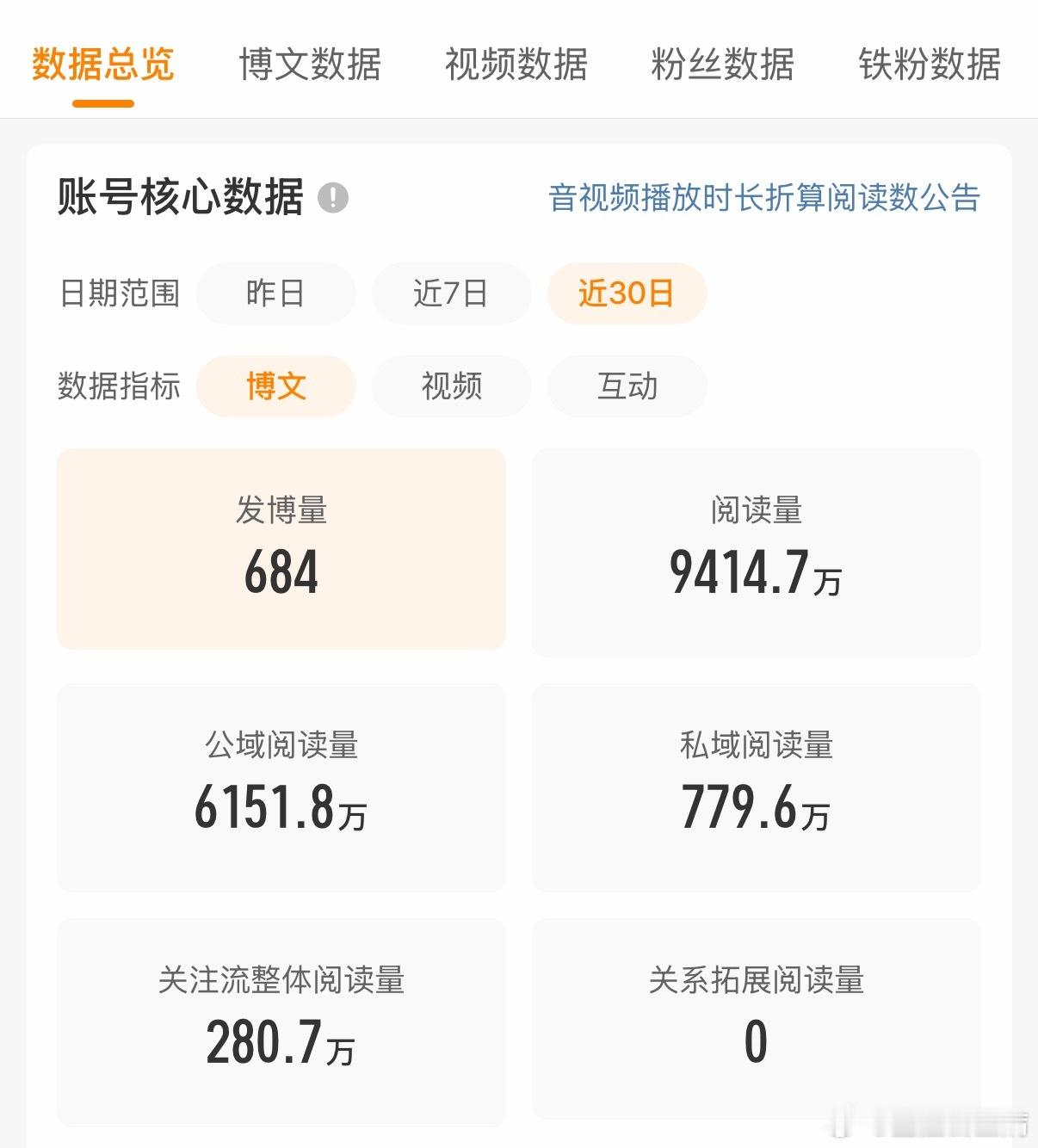The image size is (1038, 1148).
Task: Select the 近7日 date range
Action: 451,293
